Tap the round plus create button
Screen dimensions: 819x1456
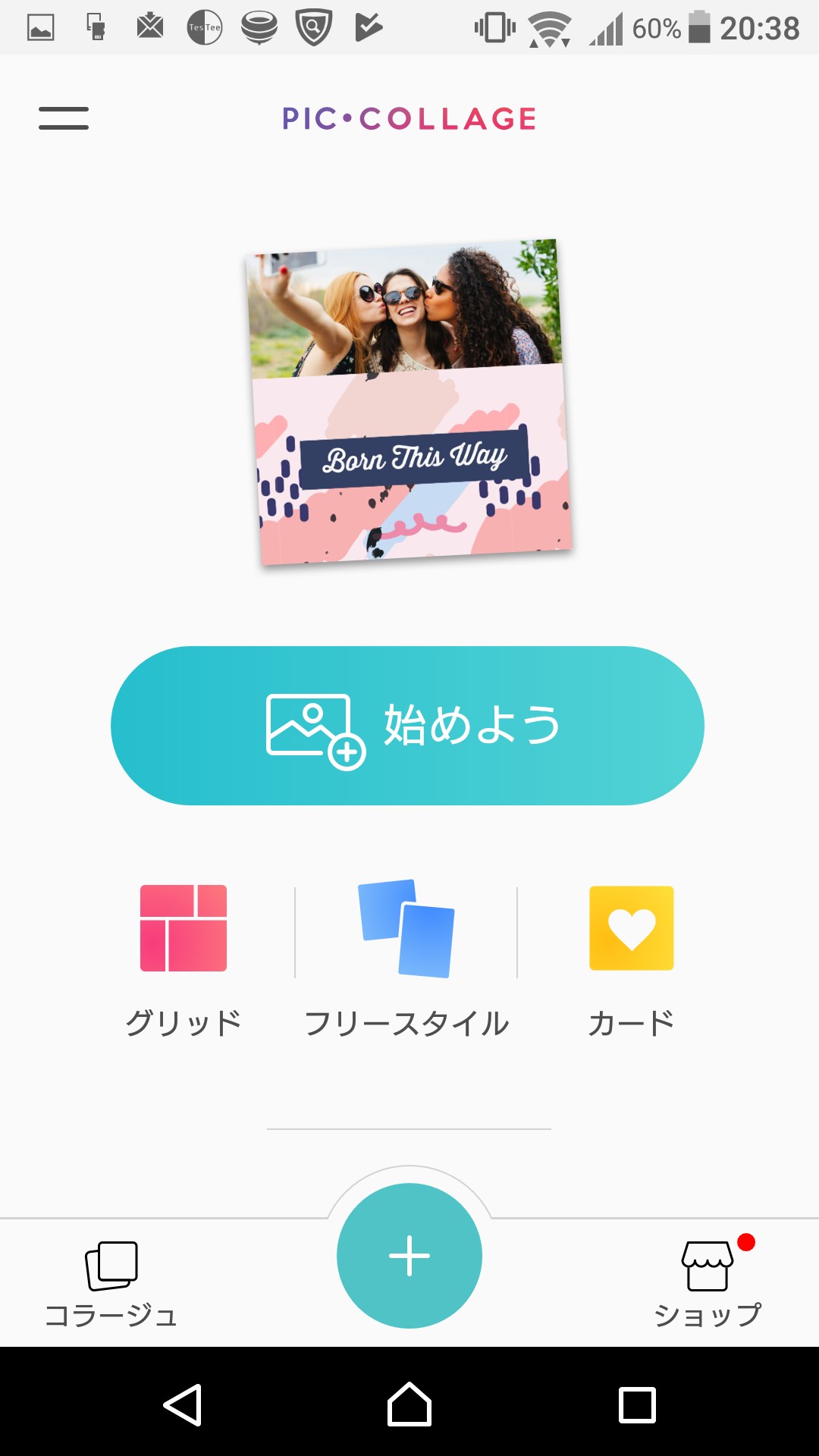pyautogui.click(x=409, y=1256)
